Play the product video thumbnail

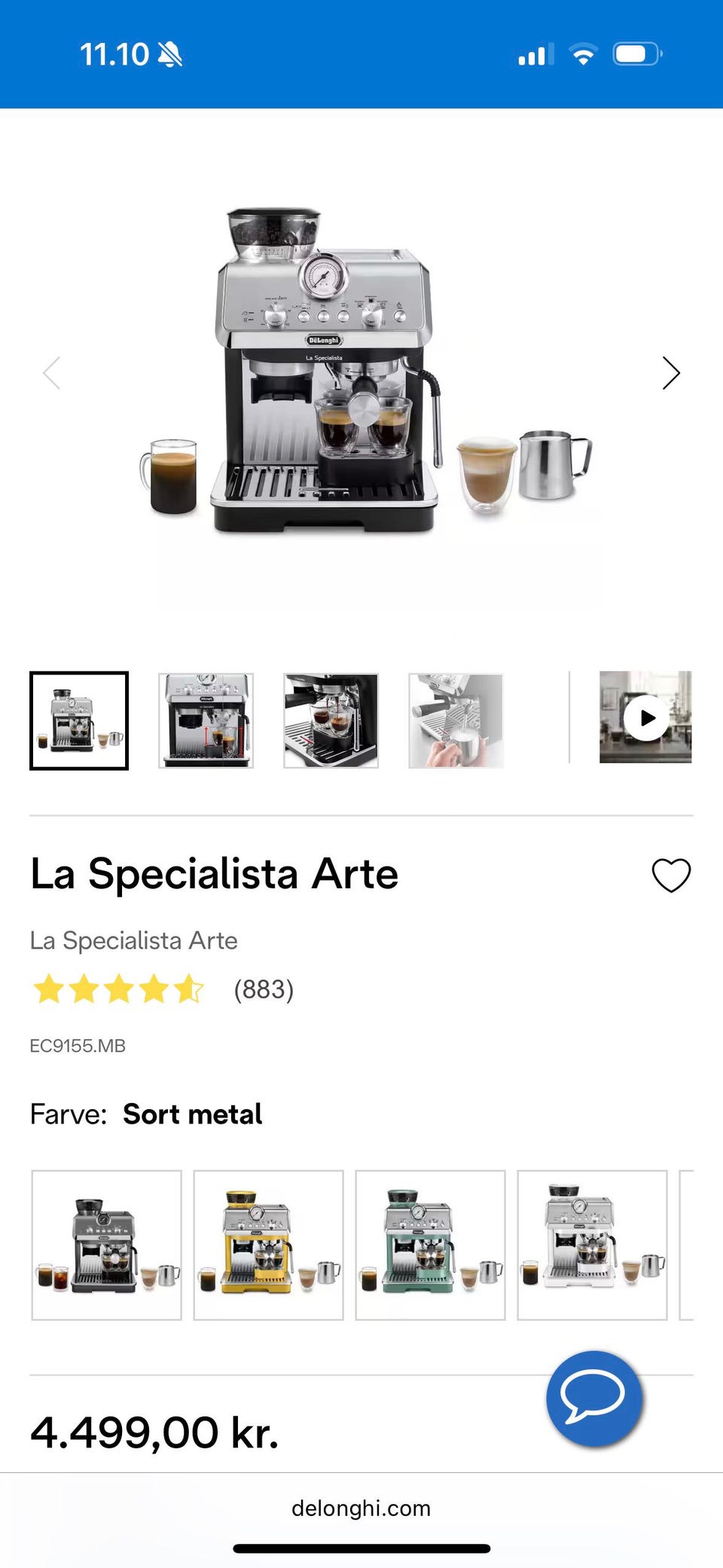tap(646, 720)
